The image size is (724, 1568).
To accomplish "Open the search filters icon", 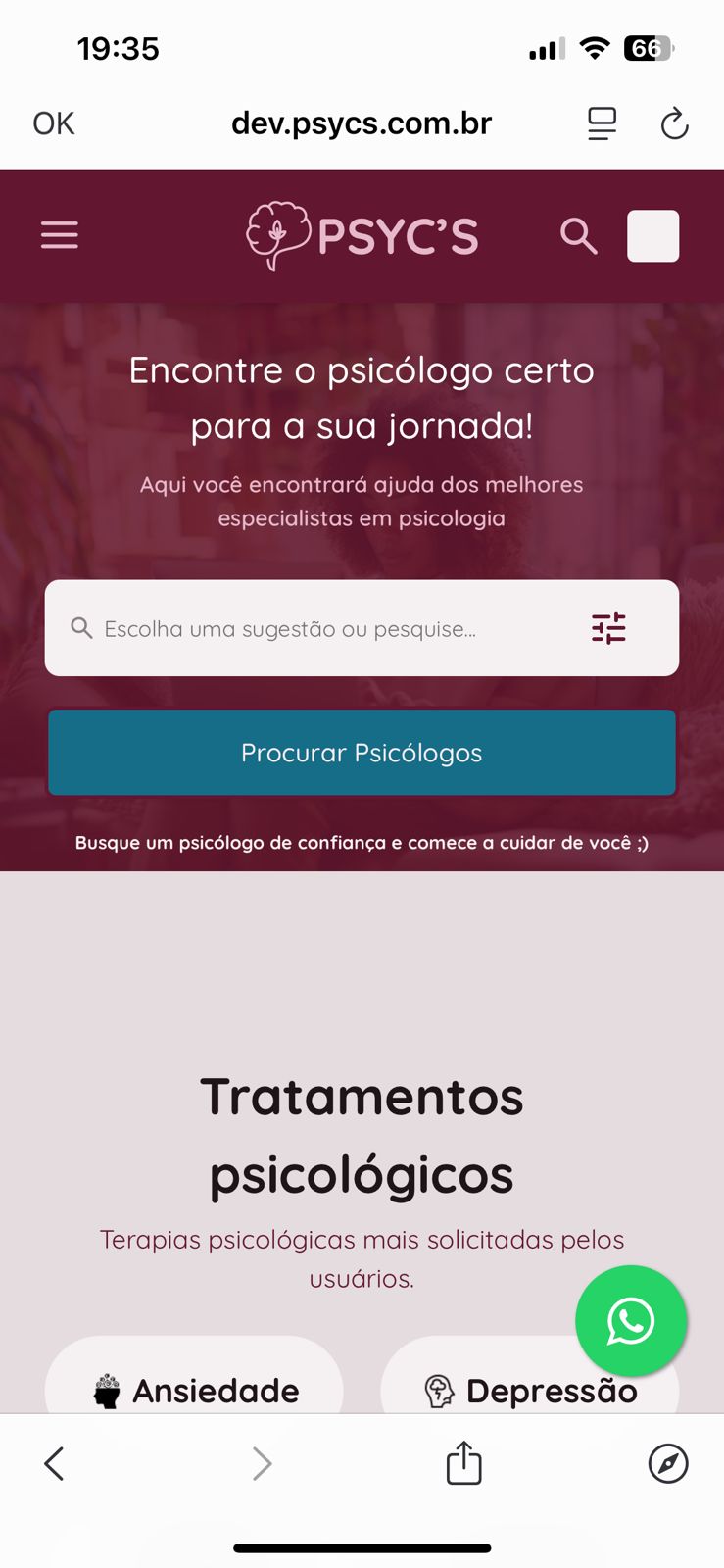I will click(x=608, y=628).
